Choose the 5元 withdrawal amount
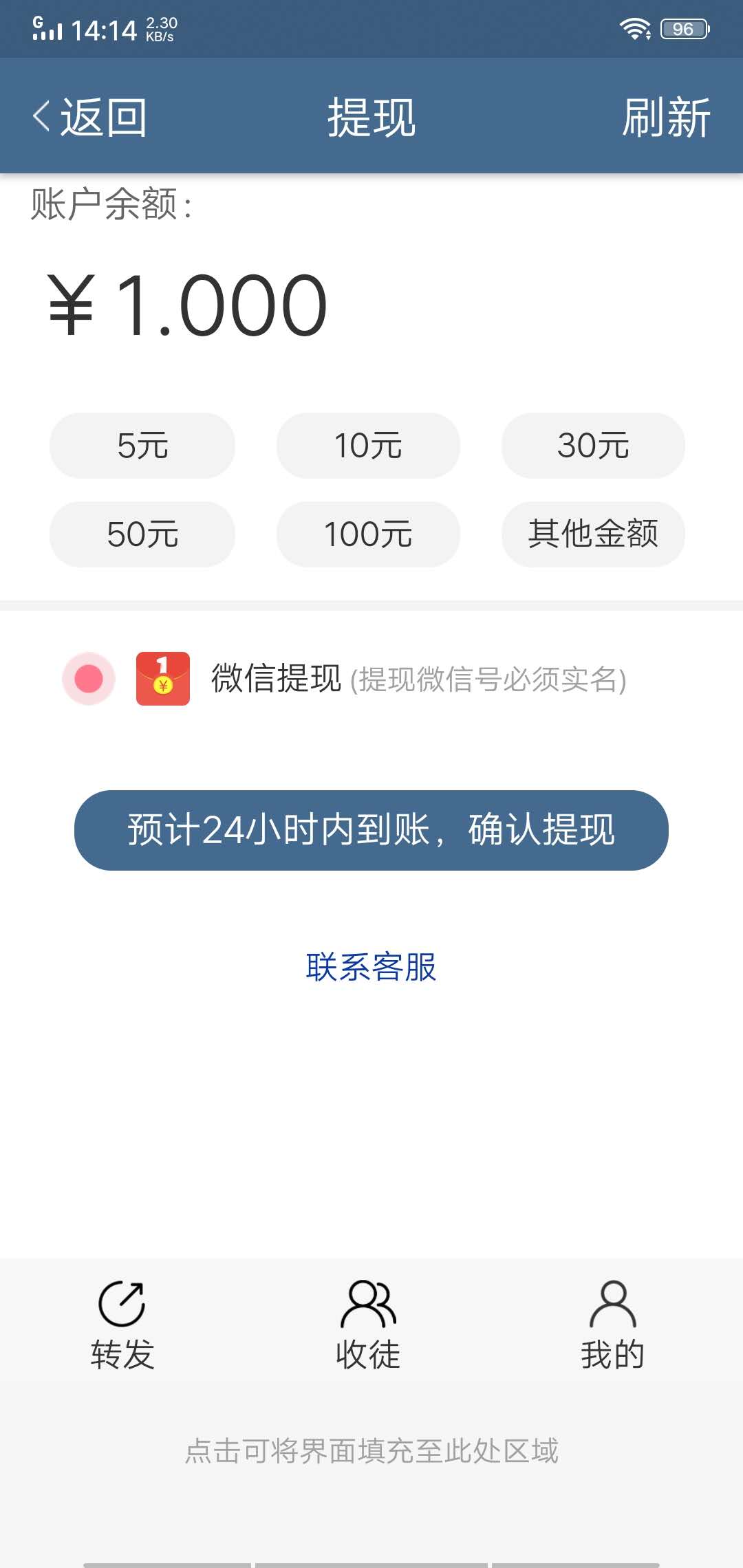This screenshot has width=743, height=1568. (142, 446)
